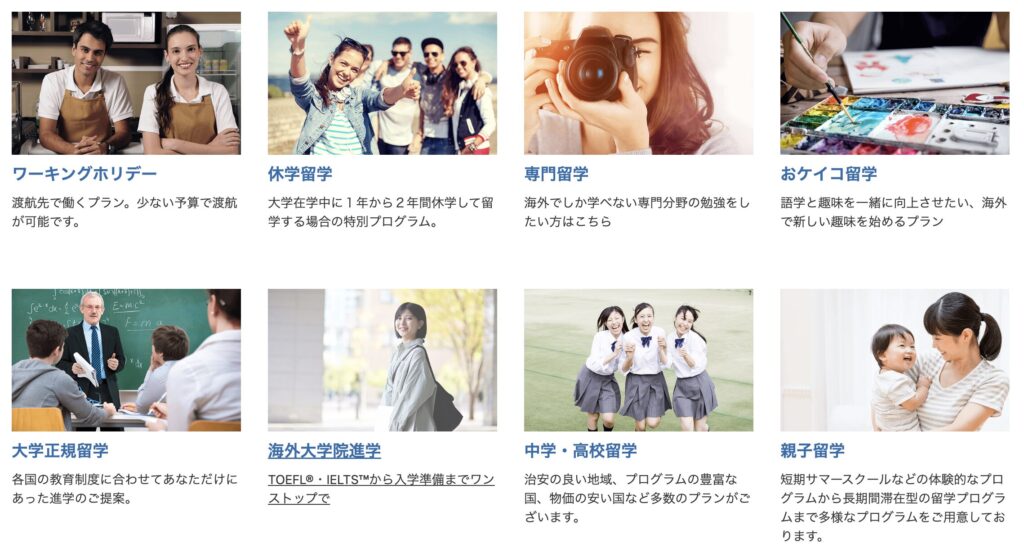Tap the 大学正規留学 classroom card
Screen dimensions: 1024x548
click(125, 361)
